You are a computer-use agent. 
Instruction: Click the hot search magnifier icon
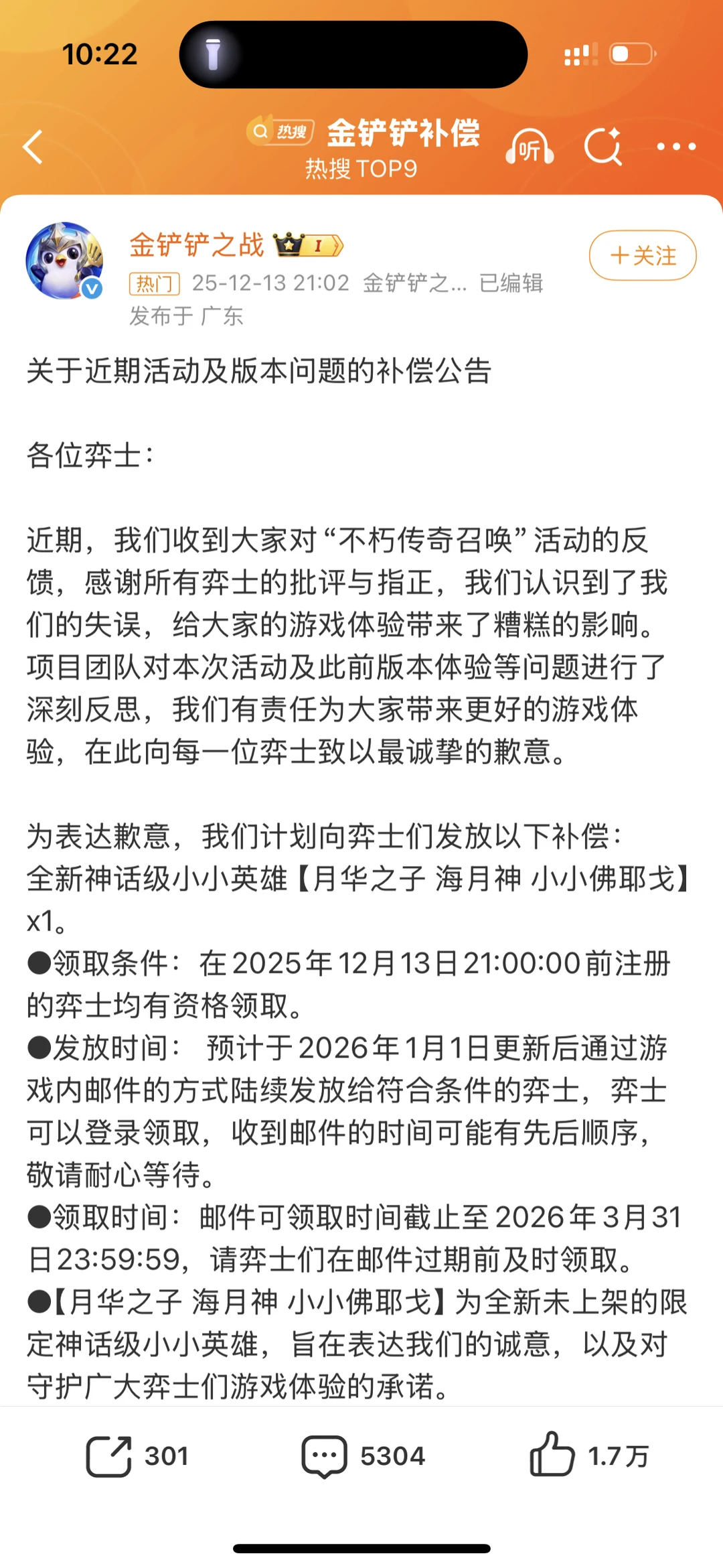coord(260,132)
